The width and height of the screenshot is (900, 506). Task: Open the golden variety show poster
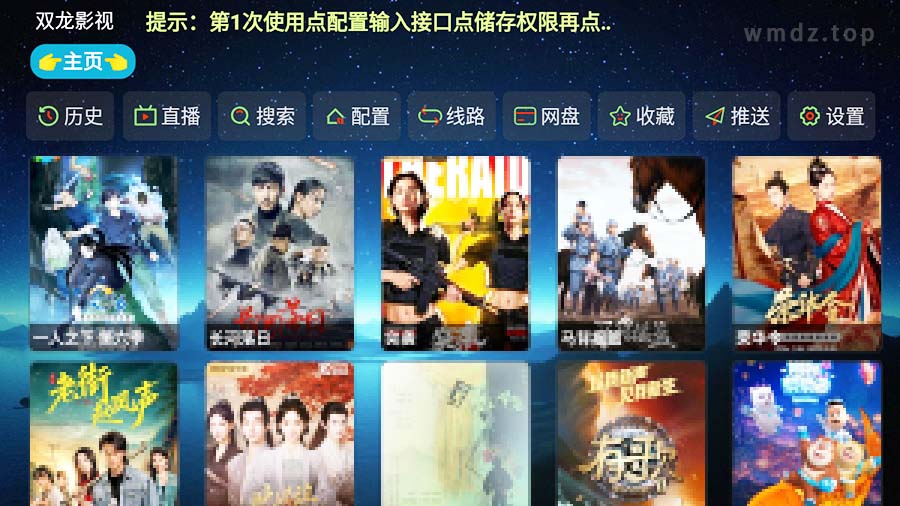tap(631, 433)
